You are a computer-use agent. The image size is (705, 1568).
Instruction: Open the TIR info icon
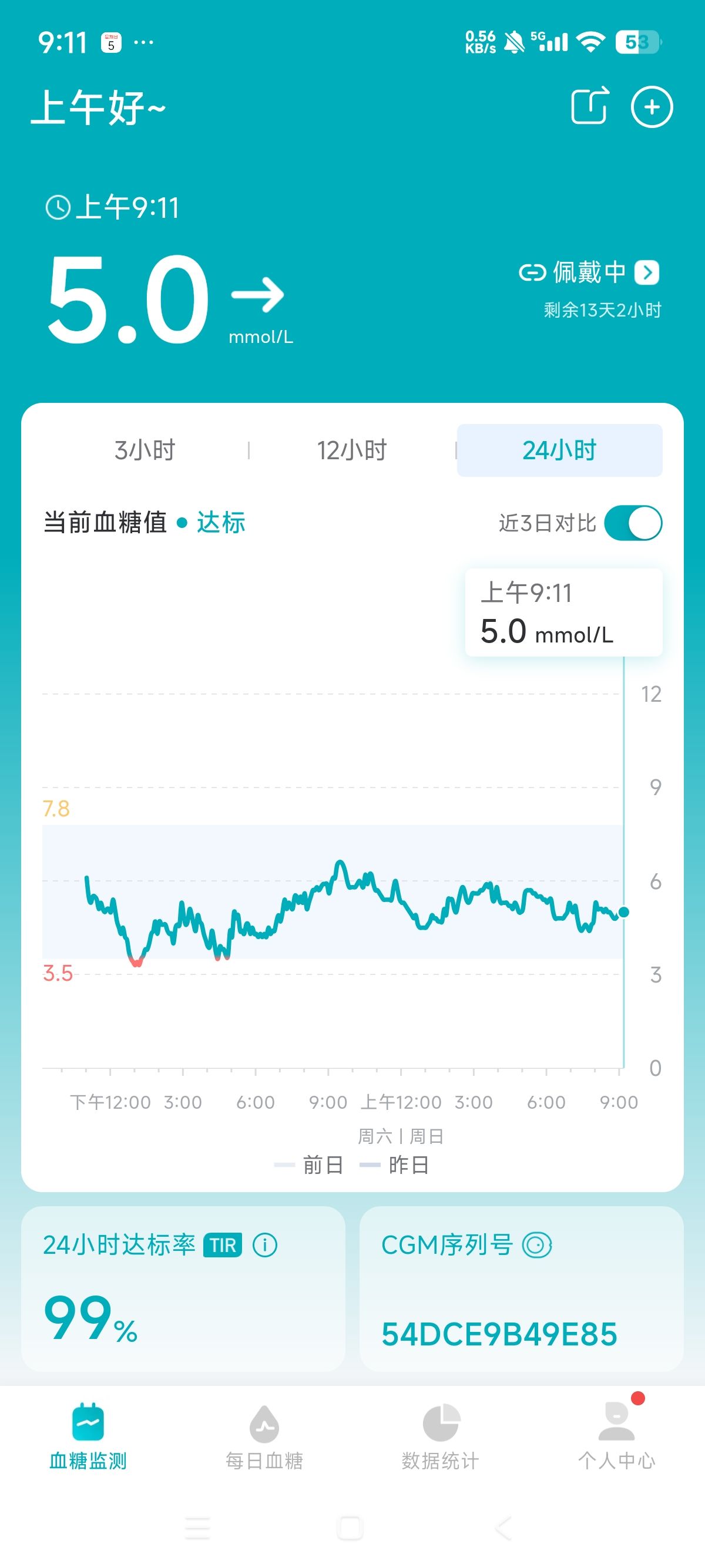pyautogui.click(x=265, y=1245)
